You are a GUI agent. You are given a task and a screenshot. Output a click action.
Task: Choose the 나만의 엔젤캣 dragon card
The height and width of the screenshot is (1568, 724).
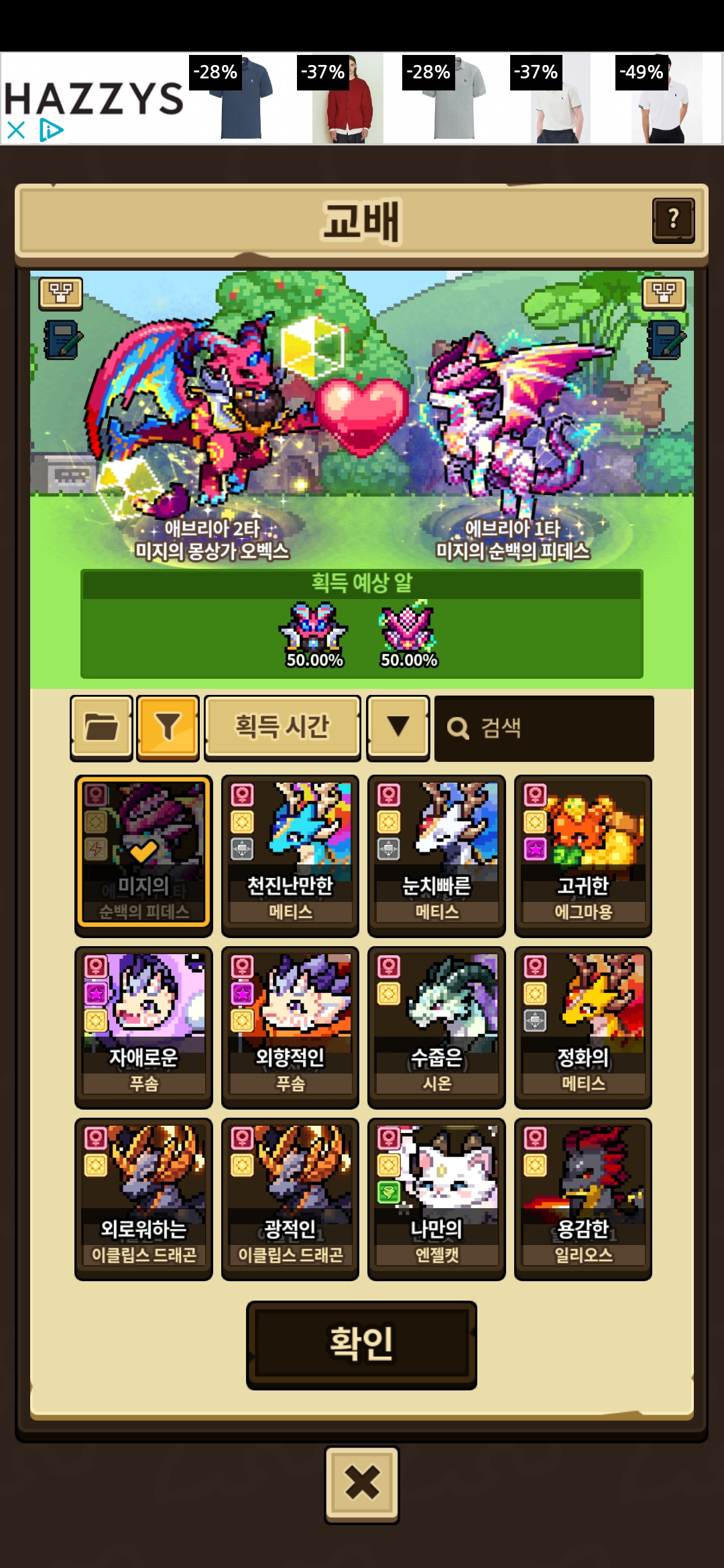click(436, 1198)
